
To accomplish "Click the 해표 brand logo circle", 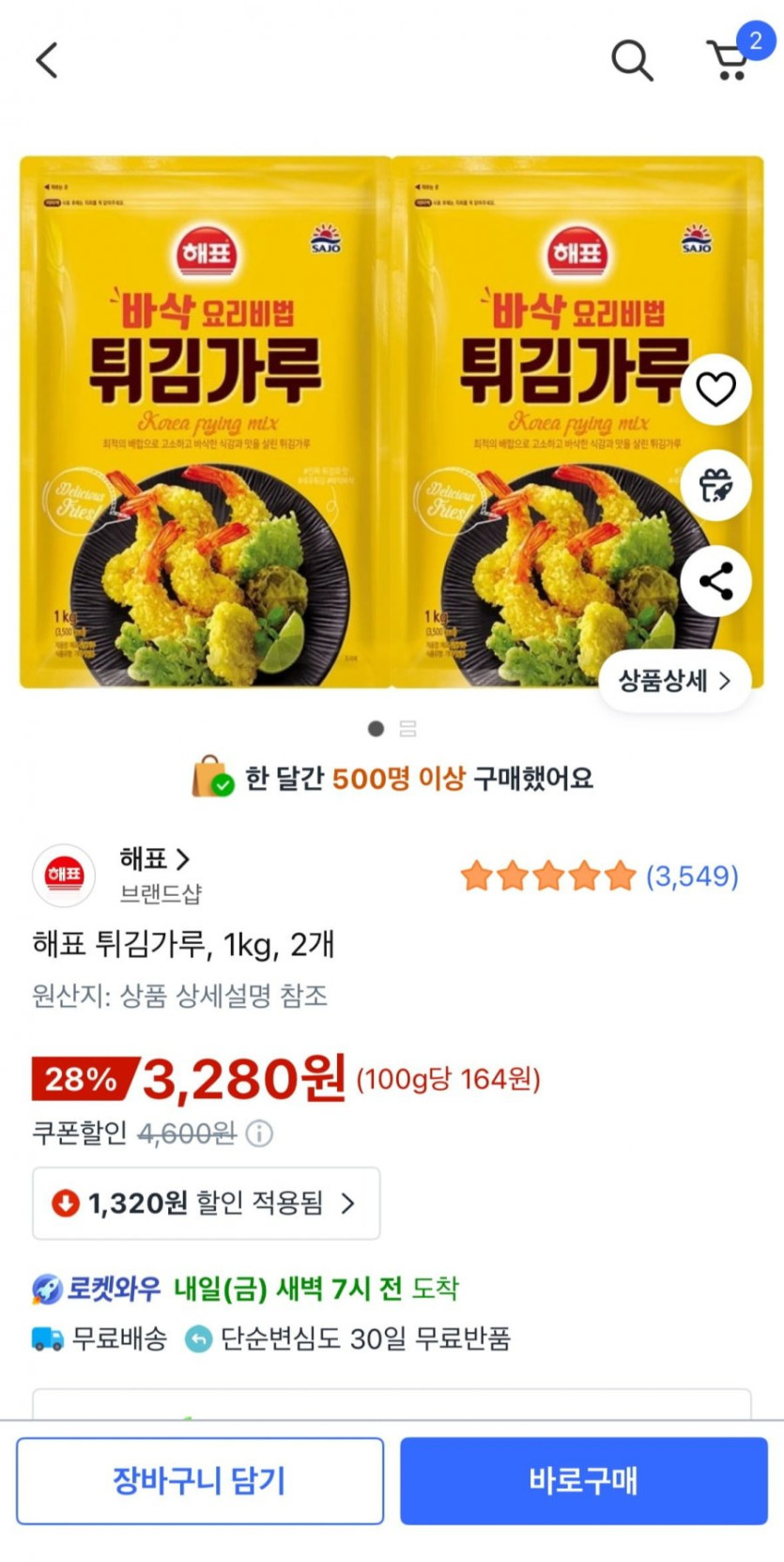I will (63, 875).
